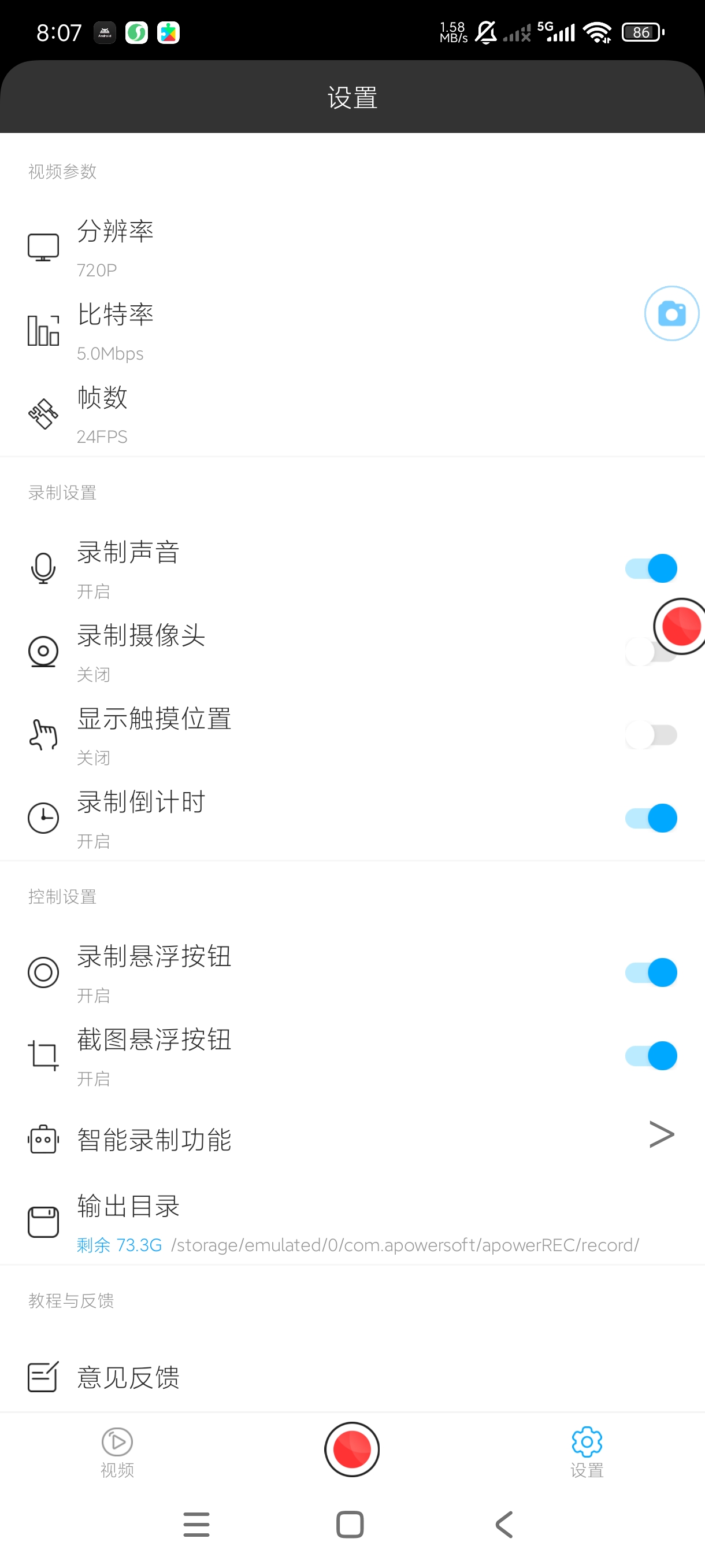Image resolution: width=705 pixels, height=1568 pixels.
Task: Turn off 录制声音 switch
Action: 650,568
